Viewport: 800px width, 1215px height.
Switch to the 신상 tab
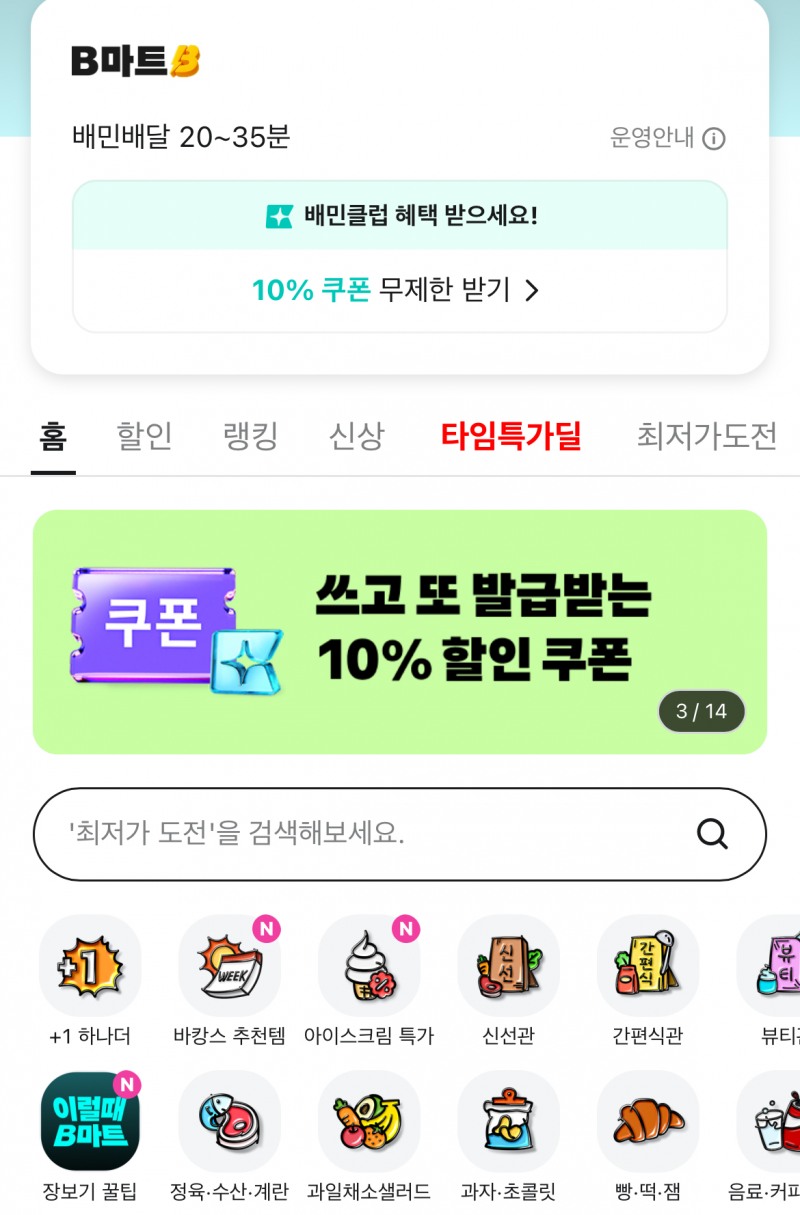[x=356, y=436]
